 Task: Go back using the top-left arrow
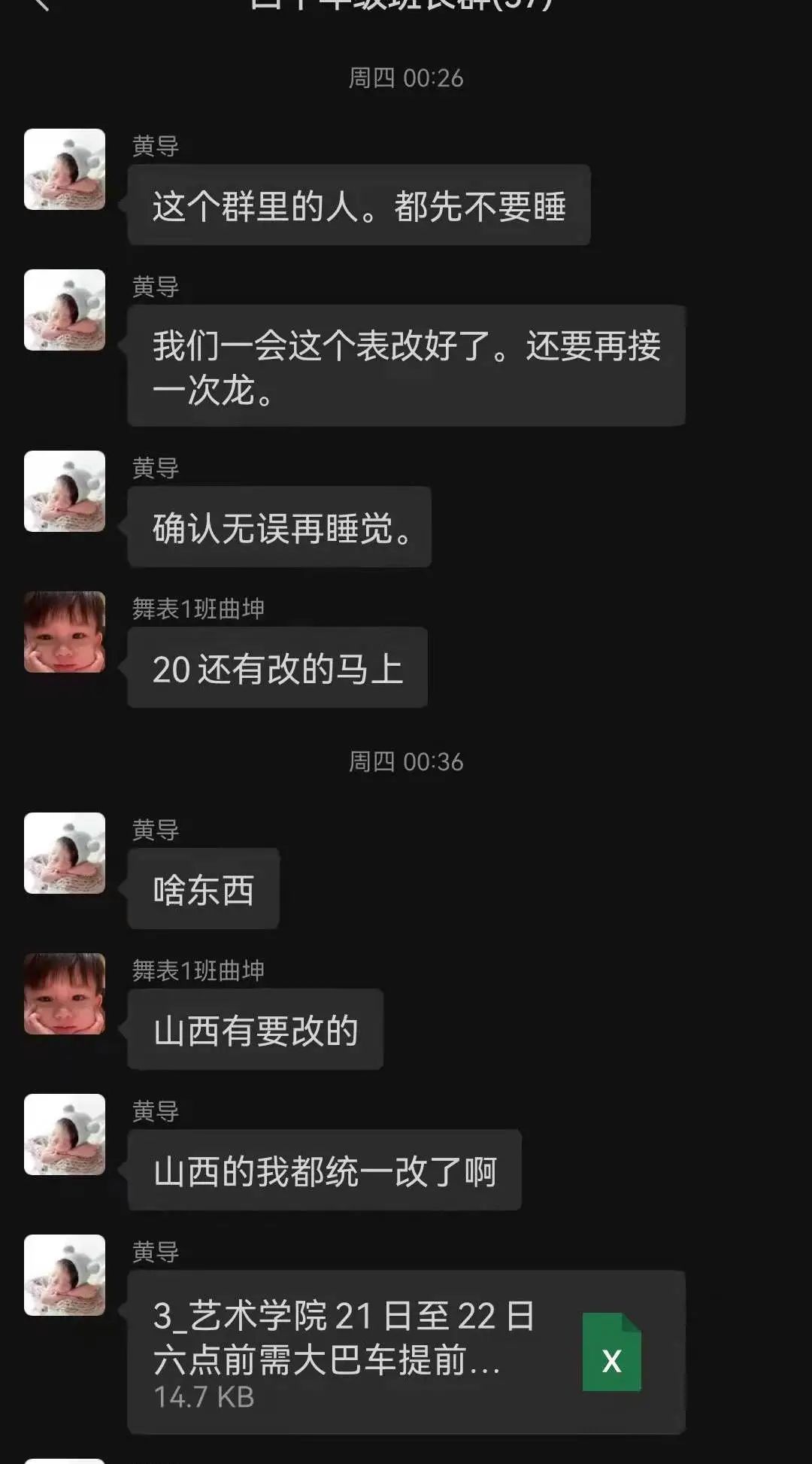tap(41, 5)
